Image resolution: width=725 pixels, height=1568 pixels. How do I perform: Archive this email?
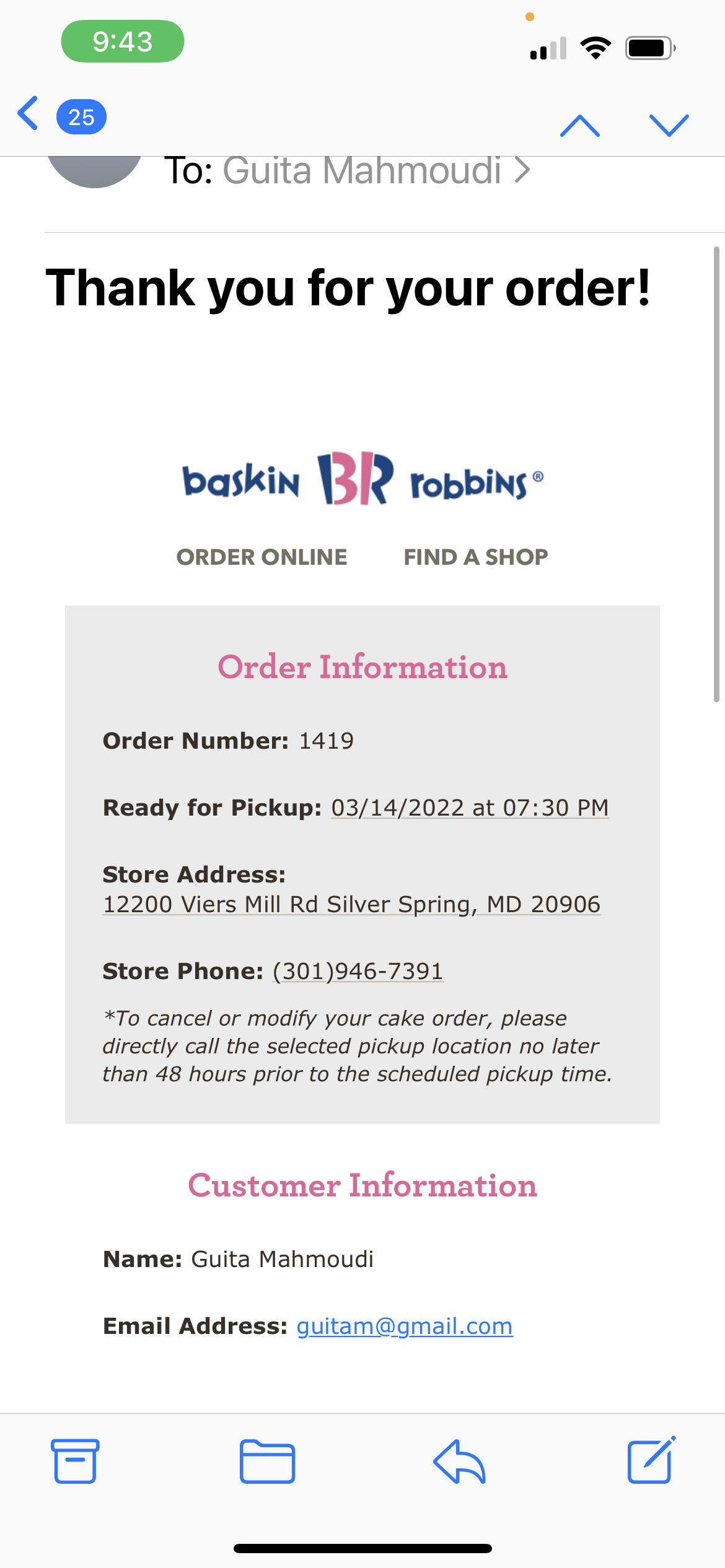tap(75, 1461)
